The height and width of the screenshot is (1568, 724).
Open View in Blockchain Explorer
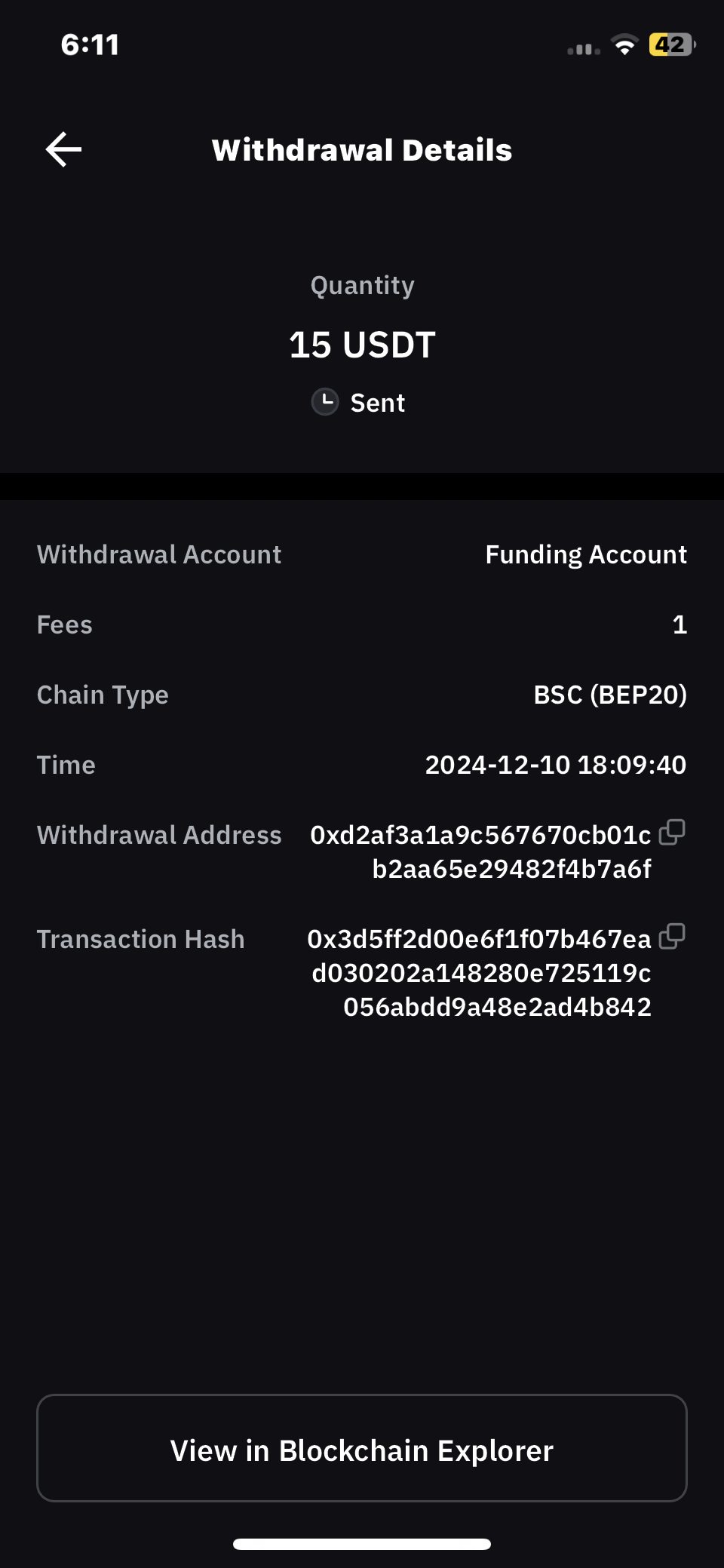tap(362, 1448)
